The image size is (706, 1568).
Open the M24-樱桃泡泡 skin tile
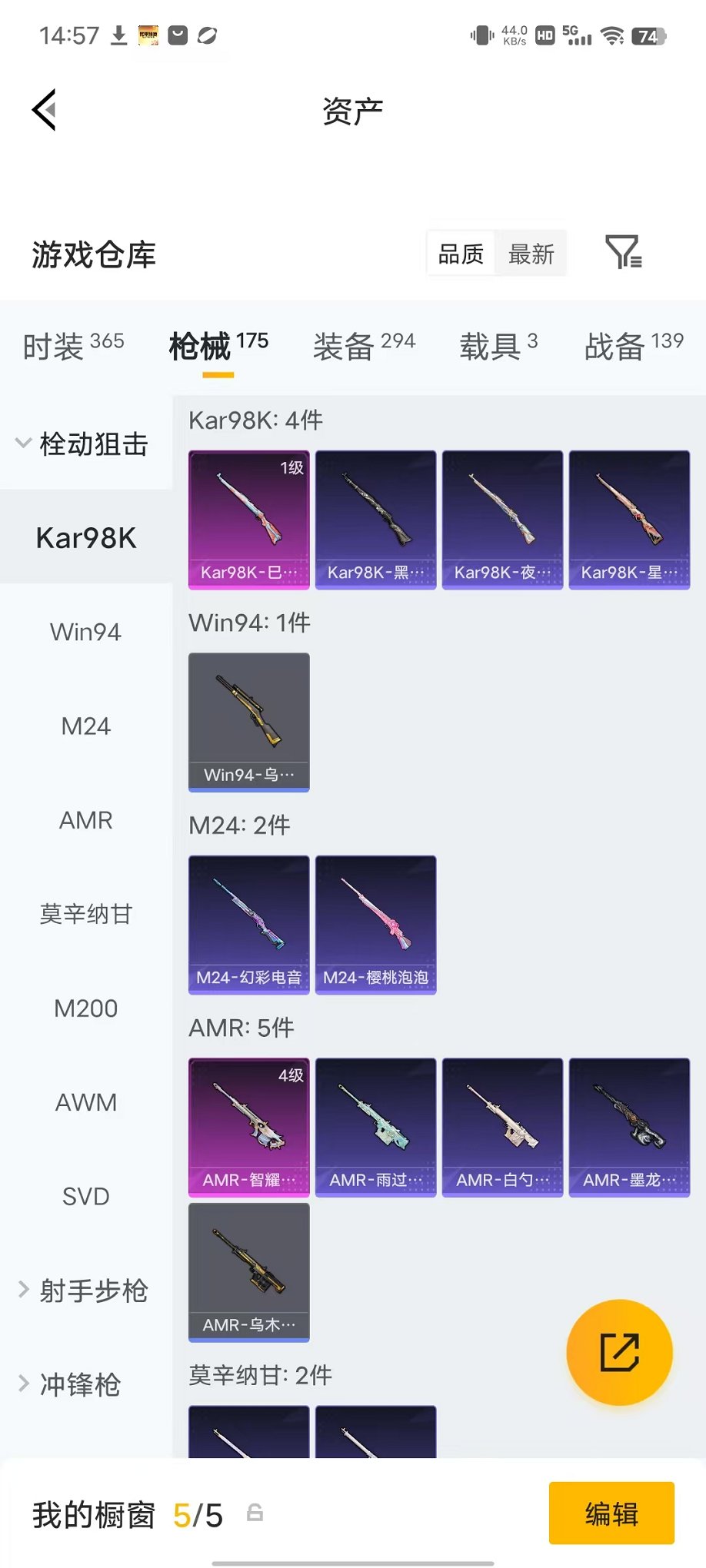coord(376,925)
